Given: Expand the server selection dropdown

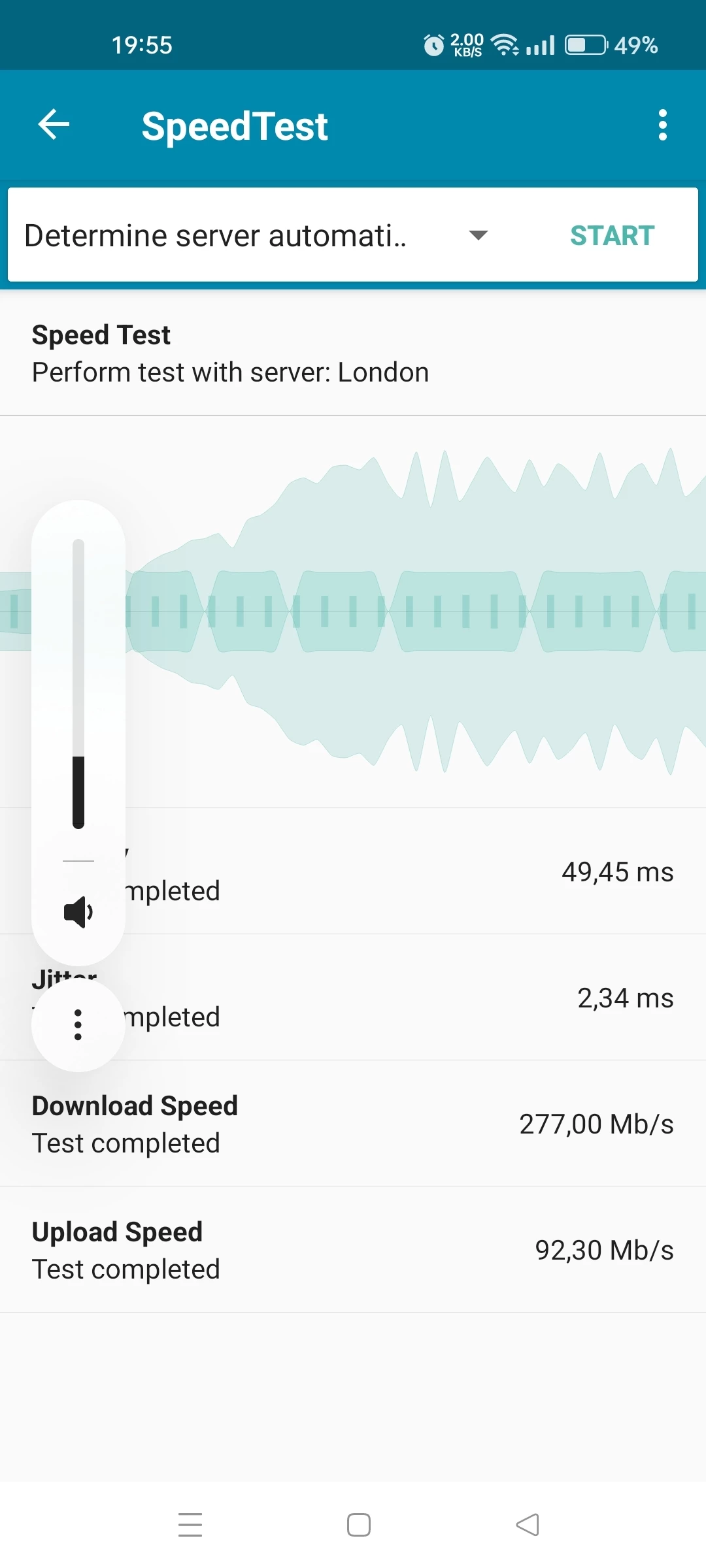Looking at the screenshot, I should [x=479, y=235].
